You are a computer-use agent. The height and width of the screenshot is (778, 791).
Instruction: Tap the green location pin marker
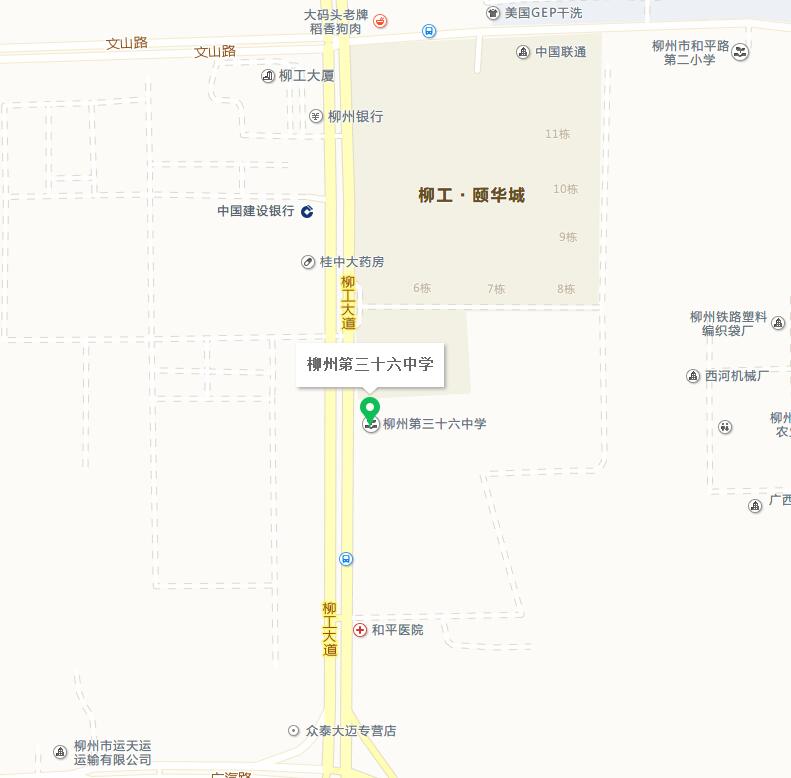coord(370,409)
